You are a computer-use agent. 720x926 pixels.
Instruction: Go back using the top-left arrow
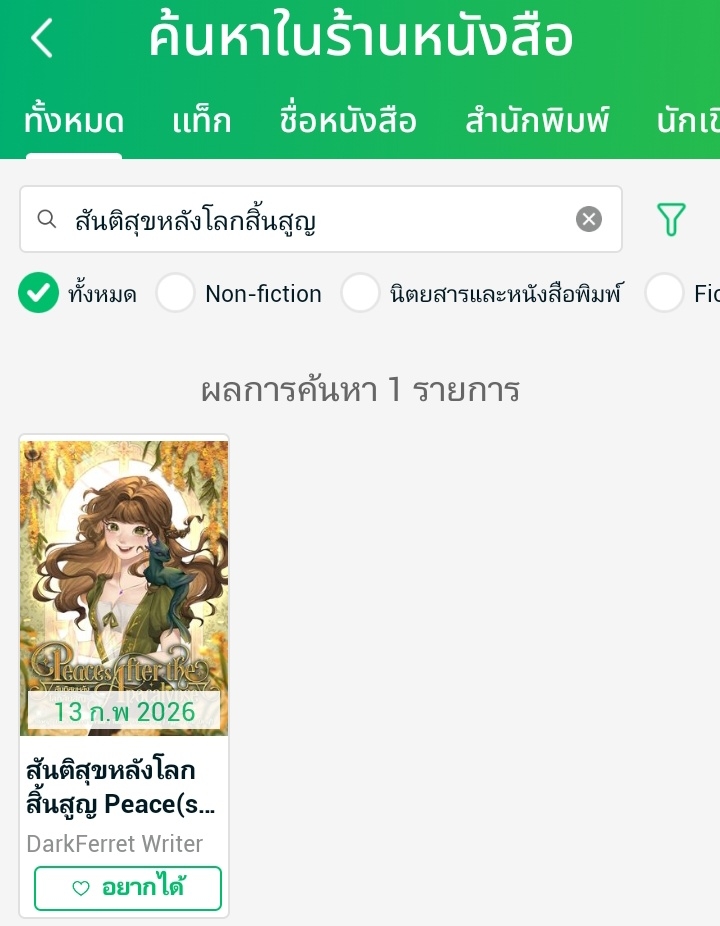(x=42, y=38)
